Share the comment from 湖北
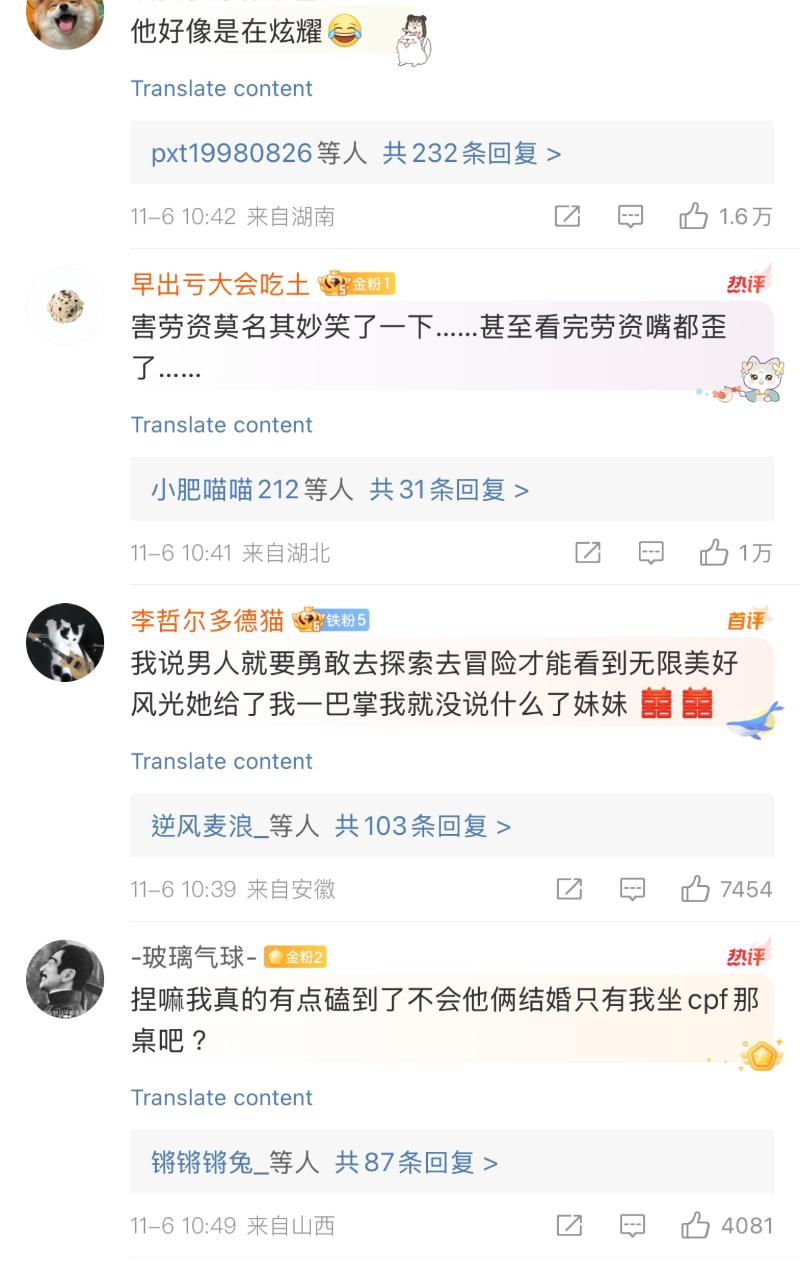This screenshot has height=1261, width=800. point(588,553)
